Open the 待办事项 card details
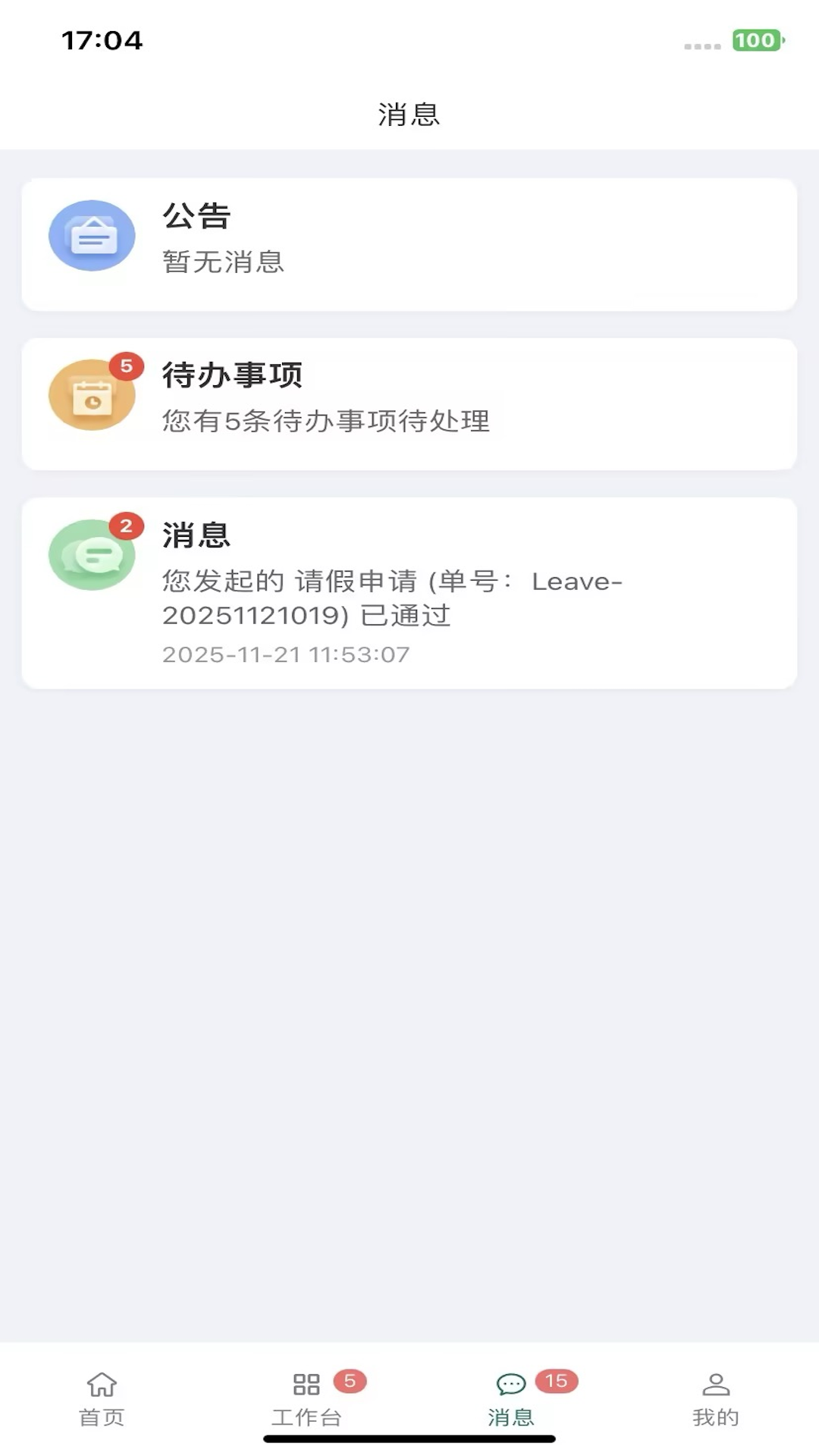This screenshot has height=1456, width=819. (409, 403)
